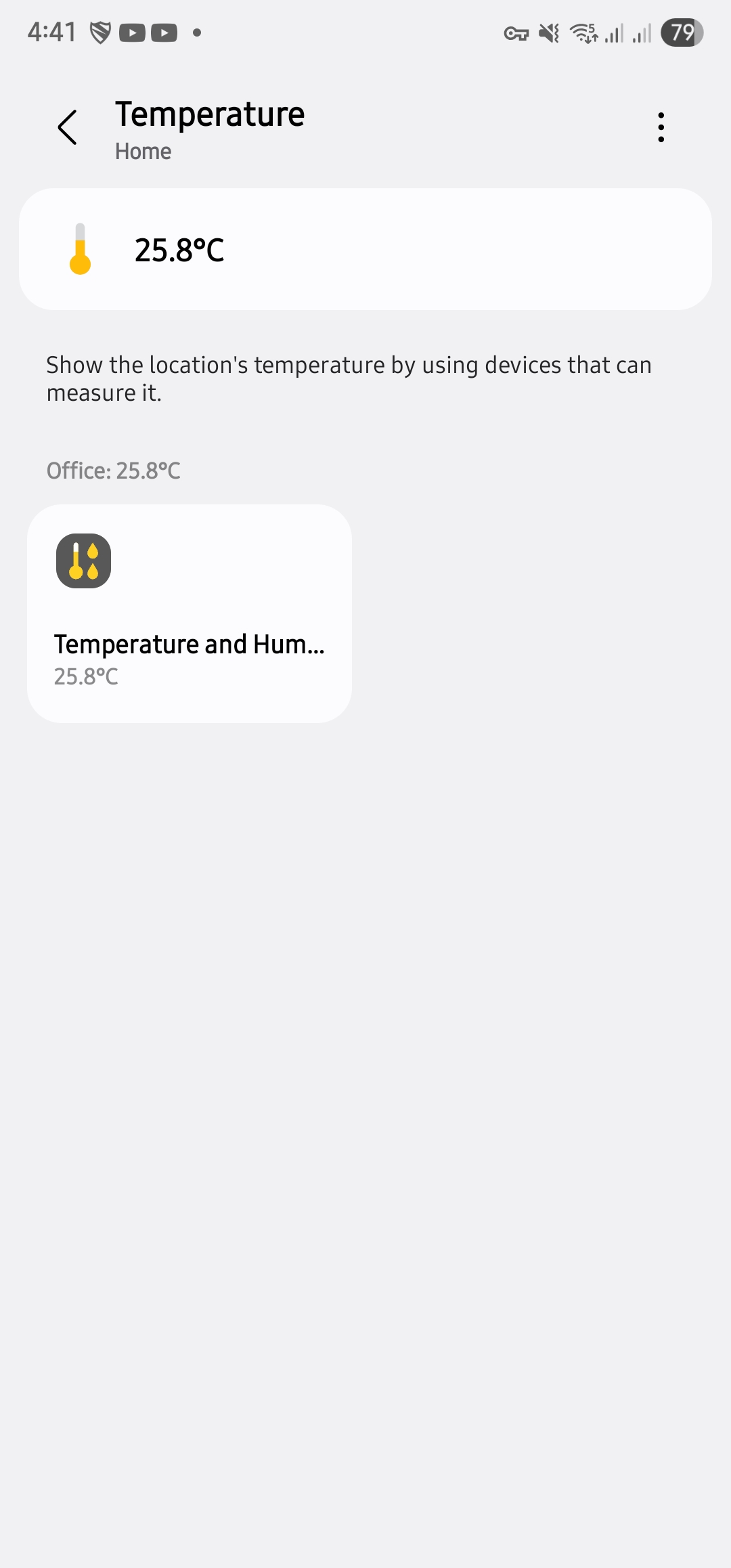Go back from the Temperature screen
Viewport: 731px width, 1568px height.
pos(67,127)
